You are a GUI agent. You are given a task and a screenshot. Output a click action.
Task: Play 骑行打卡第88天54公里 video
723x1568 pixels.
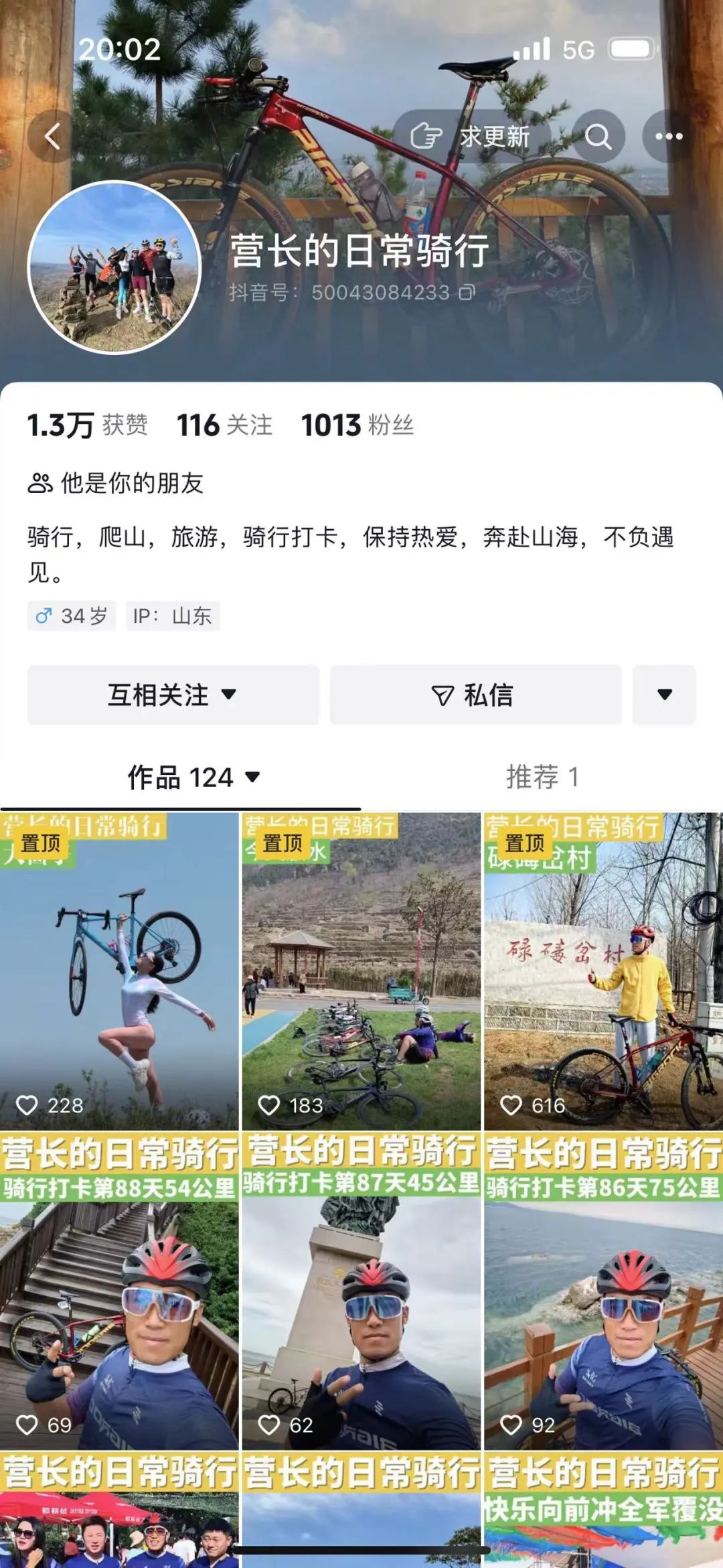click(x=119, y=1291)
